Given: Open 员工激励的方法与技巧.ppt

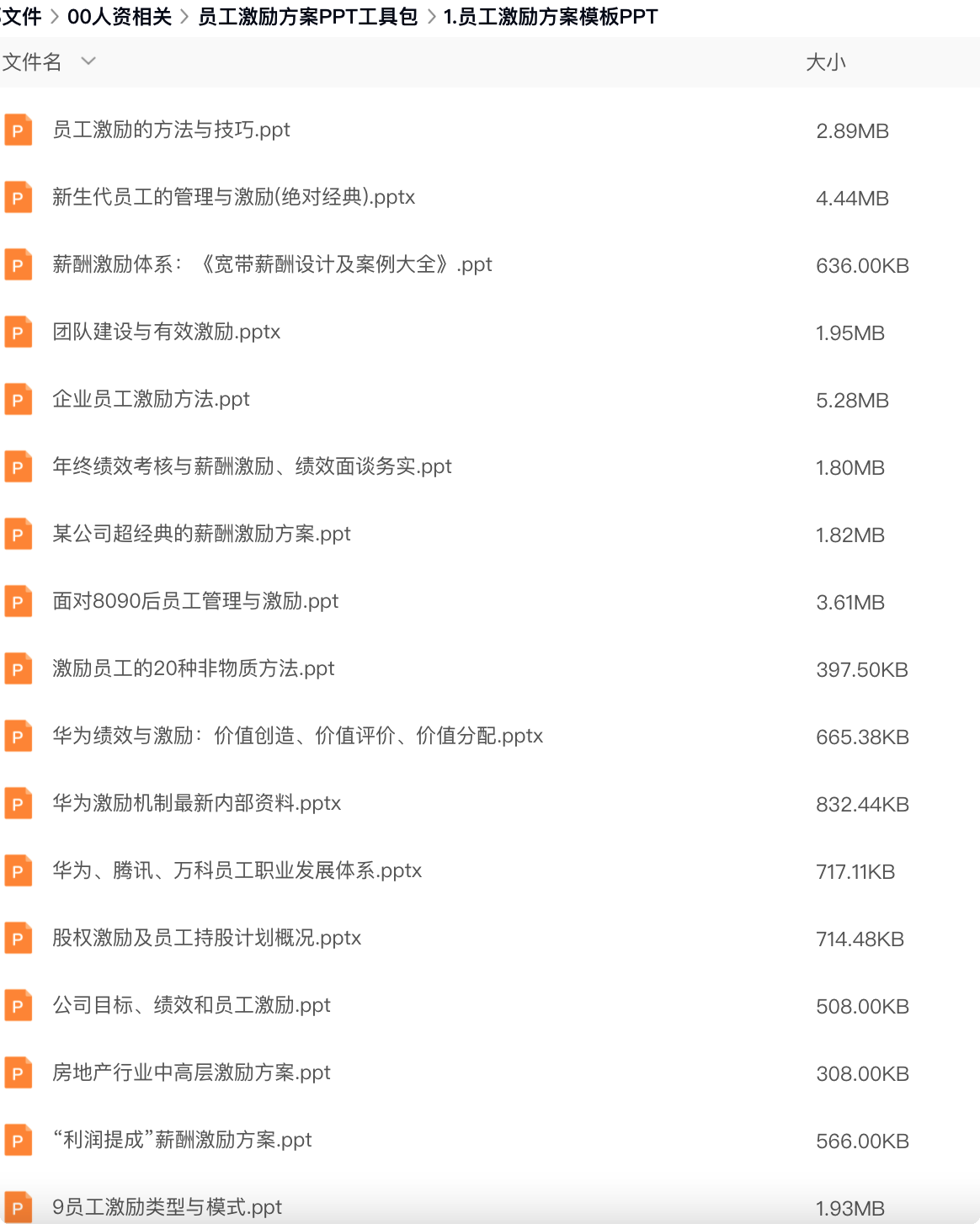Looking at the screenshot, I should point(171,130).
